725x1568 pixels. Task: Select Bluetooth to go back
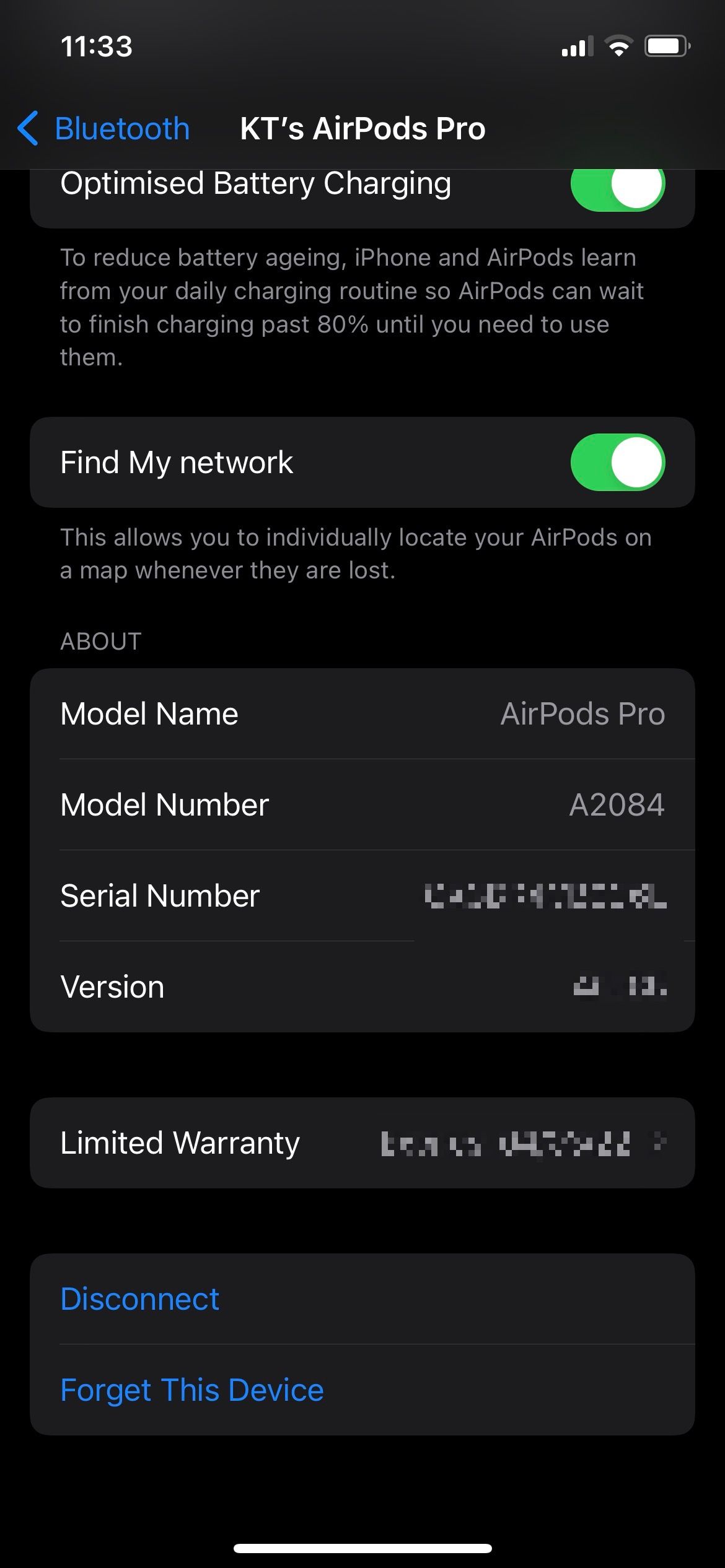pyautogui.click(x=123, y=128)
